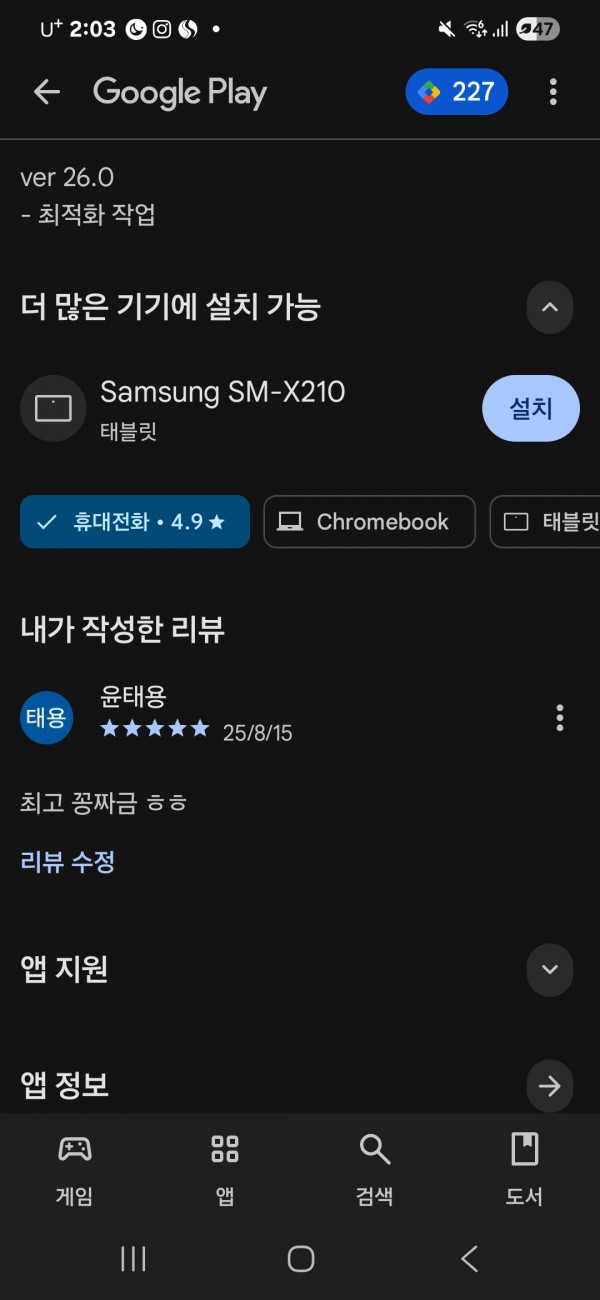Switch to the 도서 tab
Viewport: 600px width, 1300px height.
point(525,1168)
